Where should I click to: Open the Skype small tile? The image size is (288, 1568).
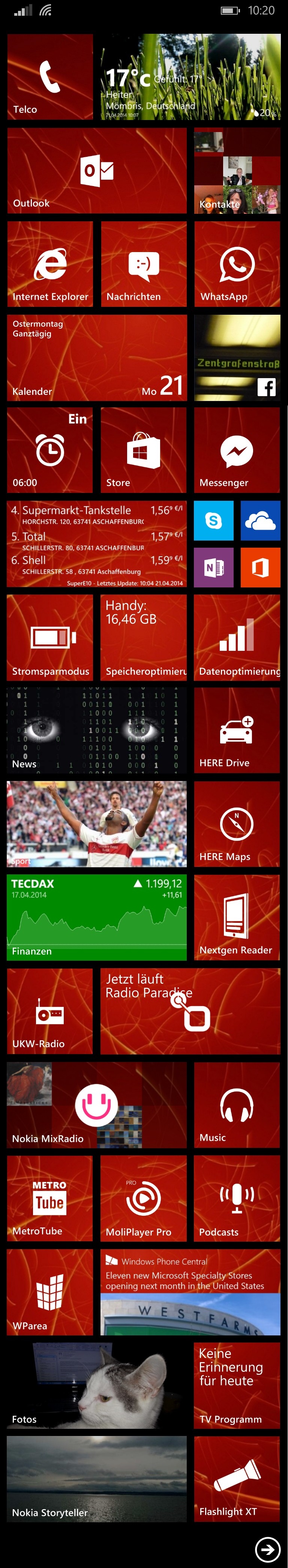point(214,521)
